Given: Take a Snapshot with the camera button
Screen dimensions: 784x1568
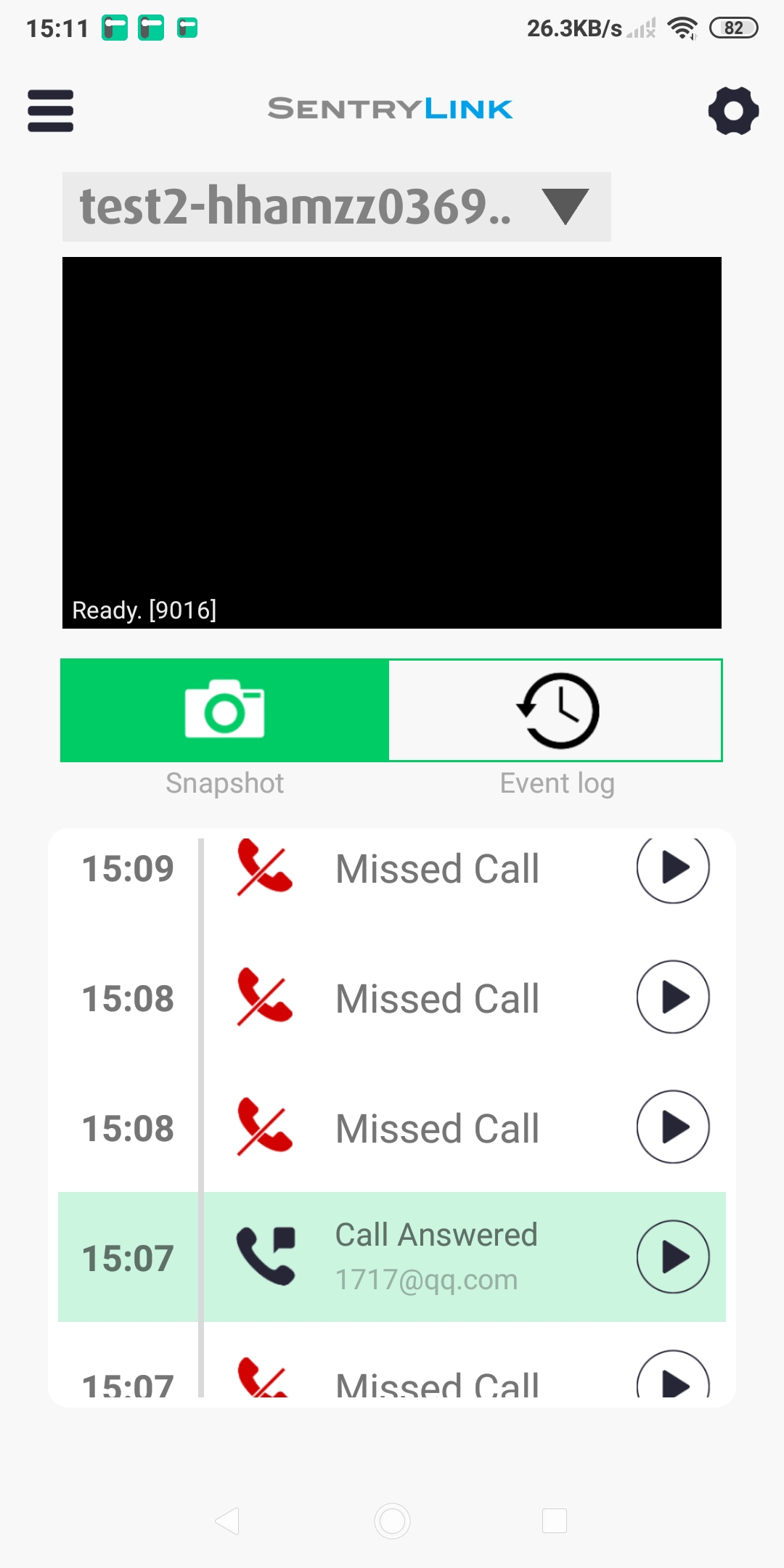Looking at the screenshot, I should pyautogui.click(x=225, y=710).
